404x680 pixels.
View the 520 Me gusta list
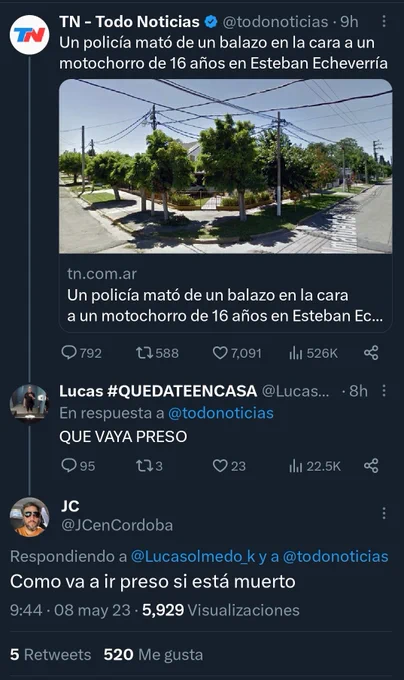tap(153, 654)
